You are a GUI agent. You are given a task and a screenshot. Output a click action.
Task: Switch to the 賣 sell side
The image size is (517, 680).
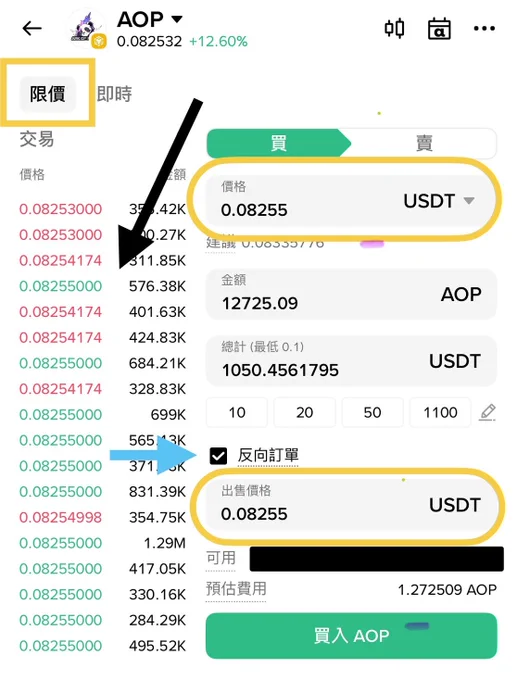[x=424, y=143]
